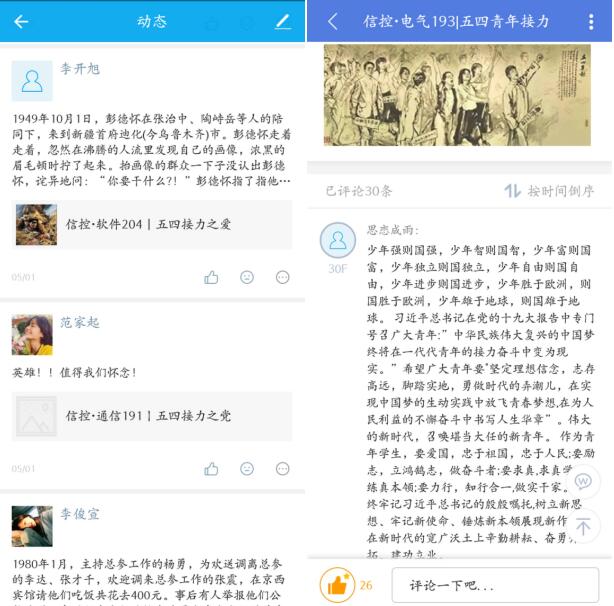Open the floating W button

tap(583, 482)
